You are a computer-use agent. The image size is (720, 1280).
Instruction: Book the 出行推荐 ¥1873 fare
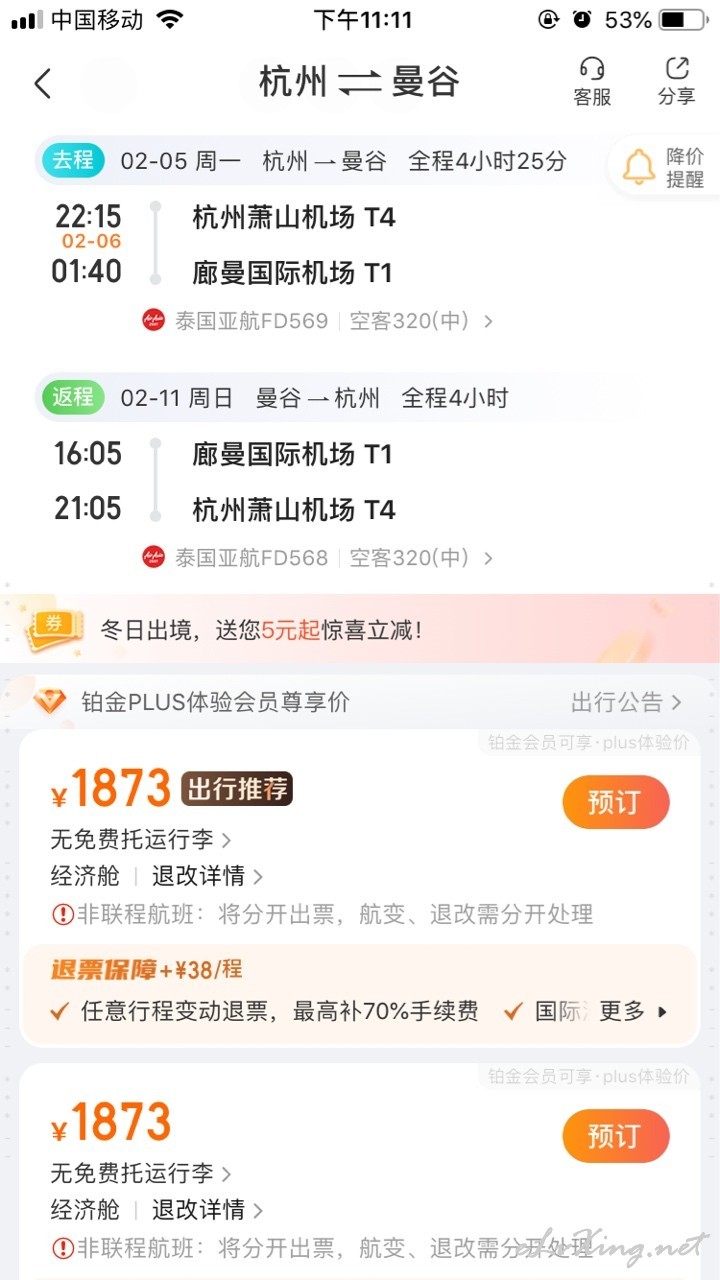click(615, 802)
